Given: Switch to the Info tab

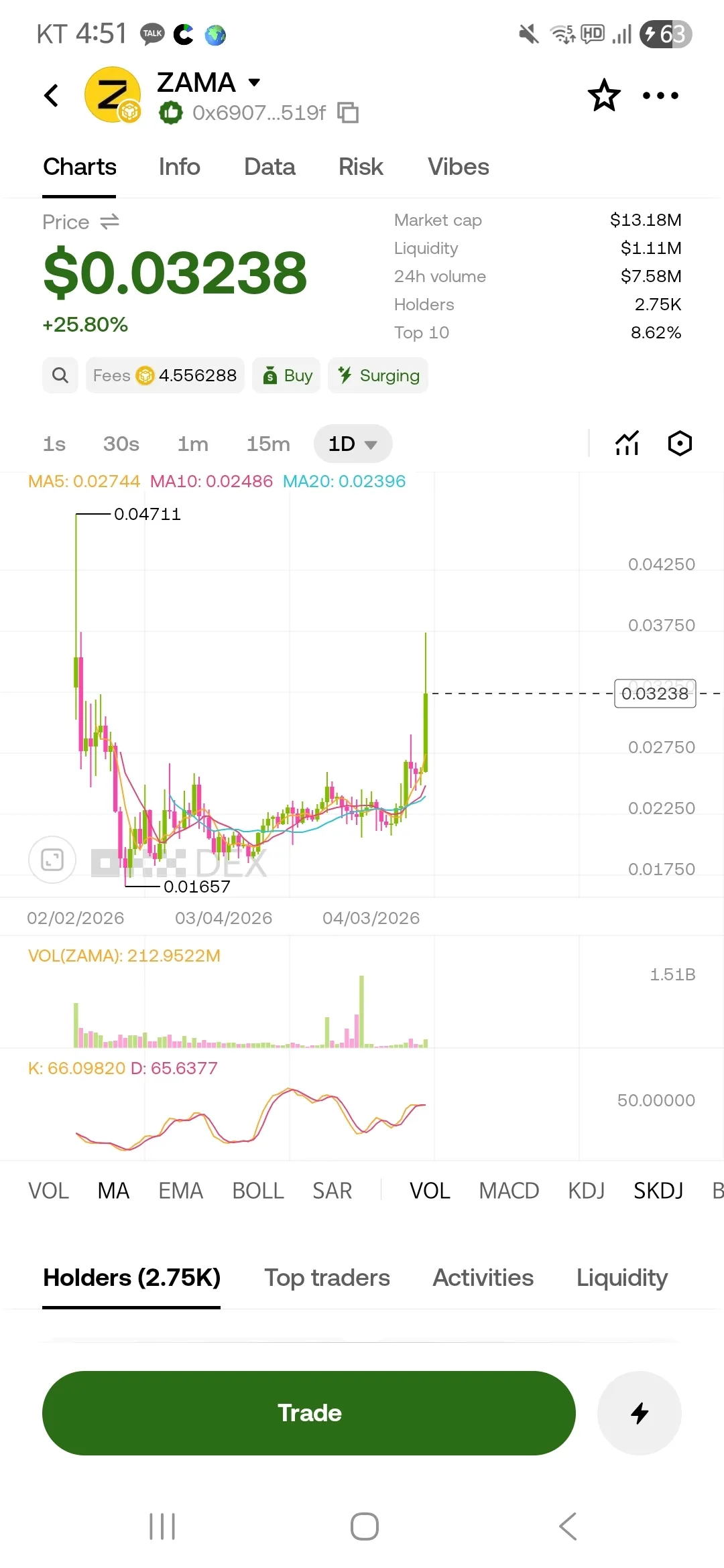Looking at the screenshot, I should coord(179,167).
